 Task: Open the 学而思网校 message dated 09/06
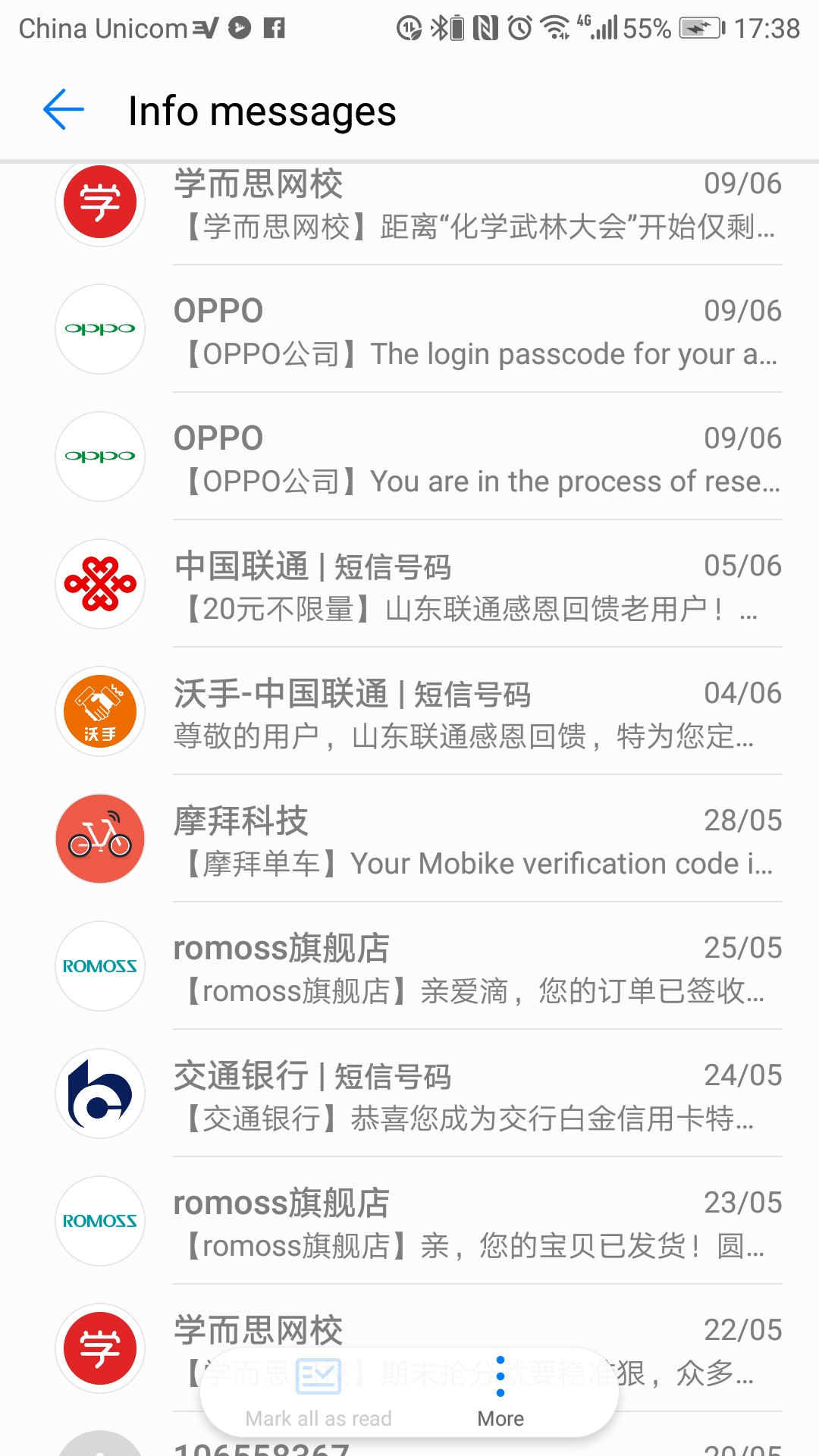[x=478, y=205]
